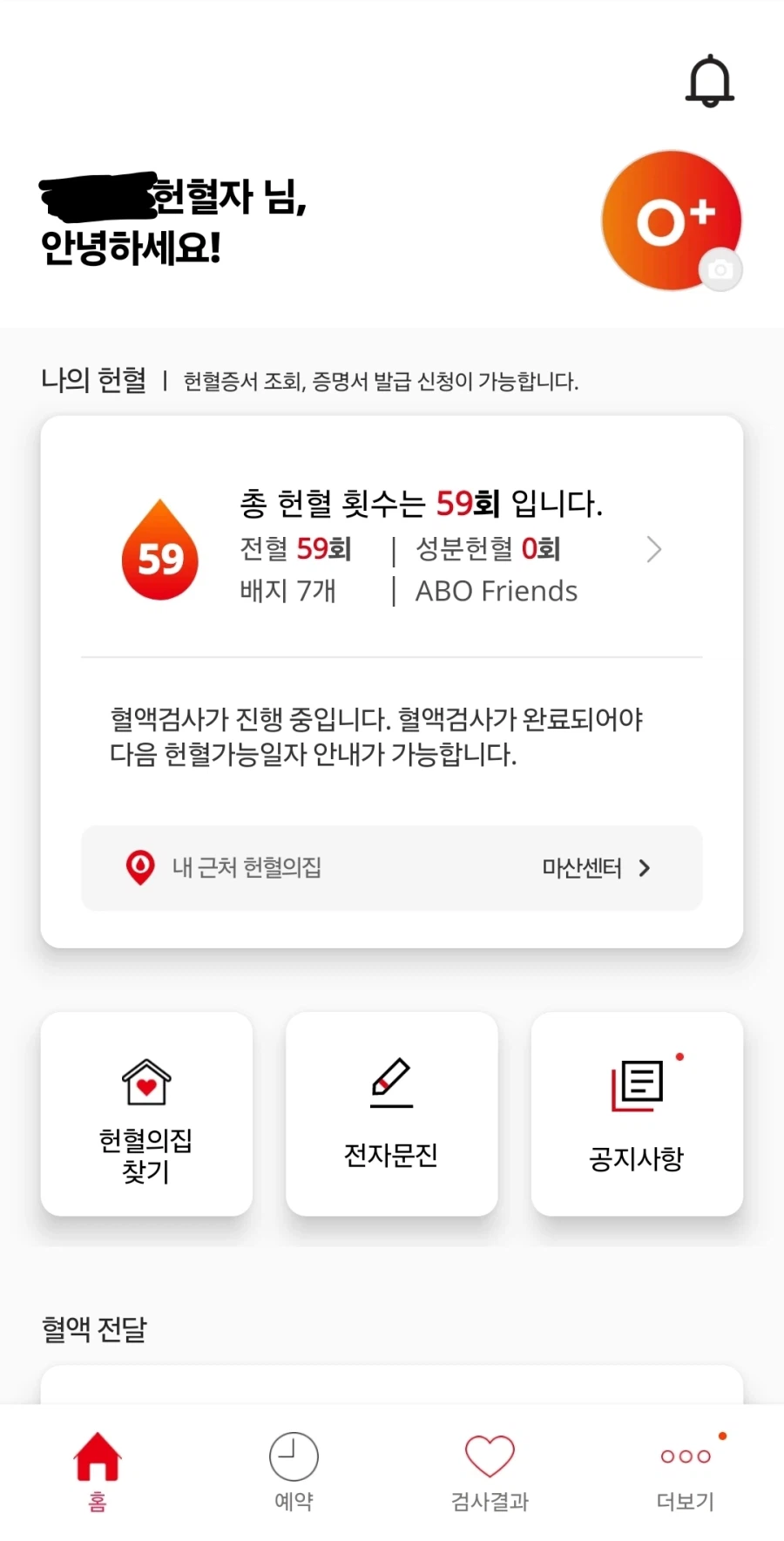Select the location pin for nearby donation houses
Screen dimensions: 784x1541
click(139, 867)
